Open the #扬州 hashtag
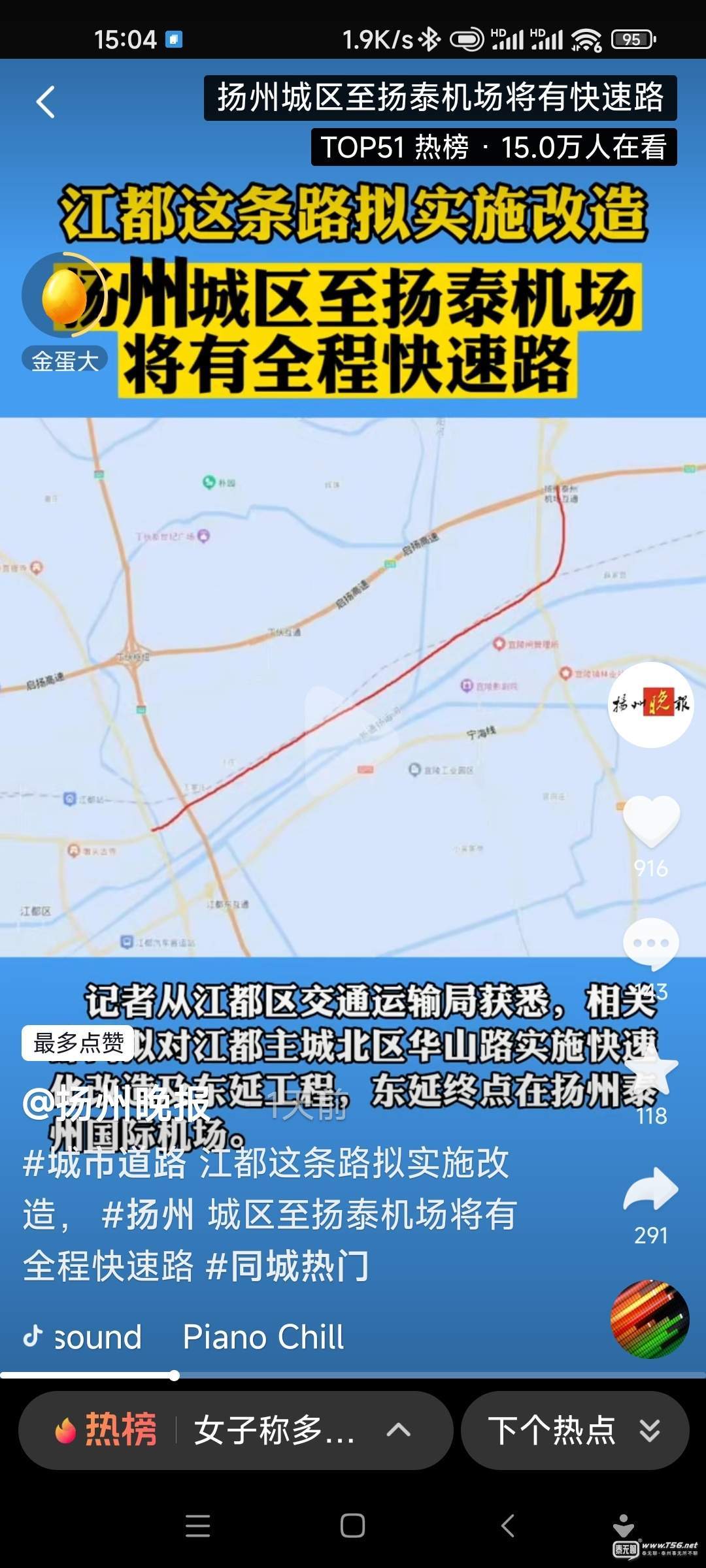706x1568 pixels. (x=148, y=1215)
